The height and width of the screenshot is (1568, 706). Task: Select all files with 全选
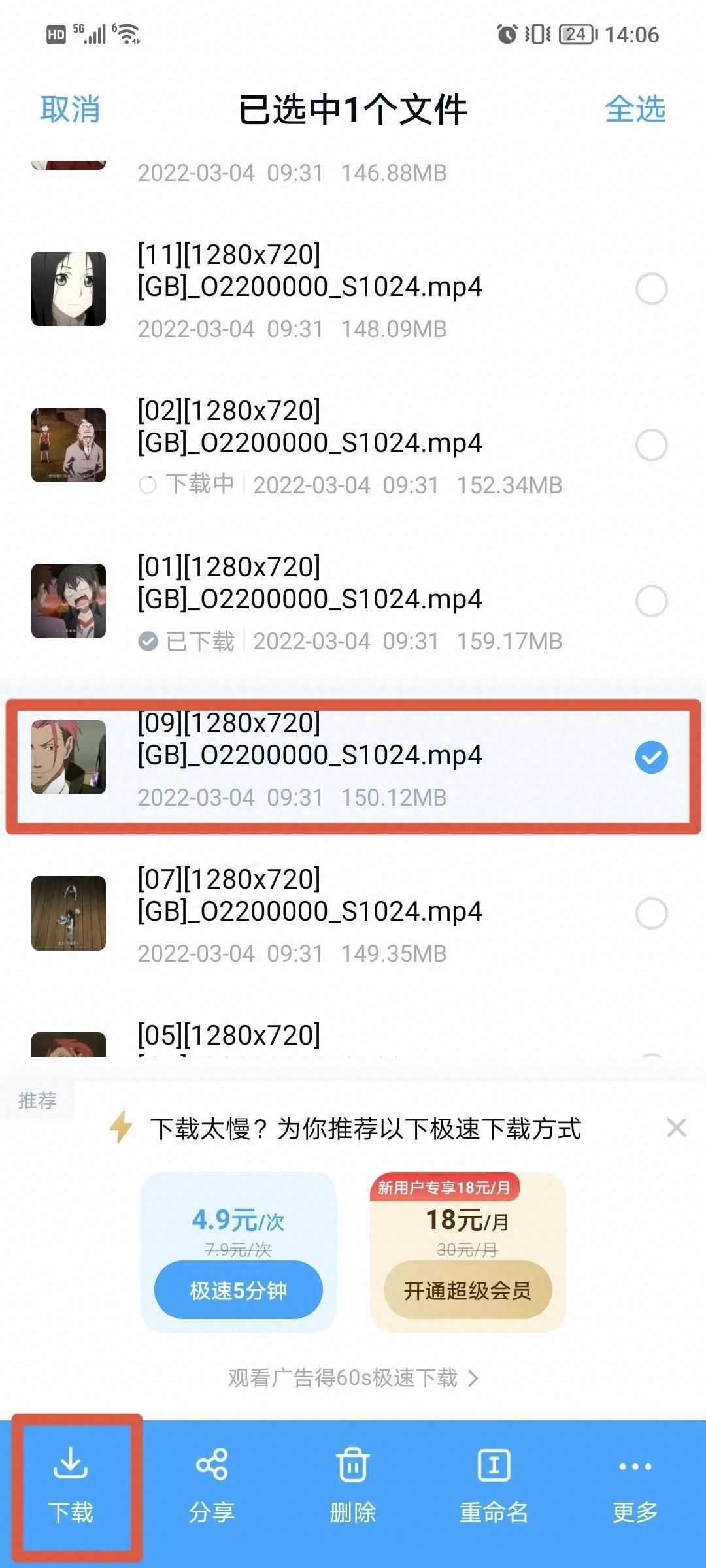(x=635, y=109)
